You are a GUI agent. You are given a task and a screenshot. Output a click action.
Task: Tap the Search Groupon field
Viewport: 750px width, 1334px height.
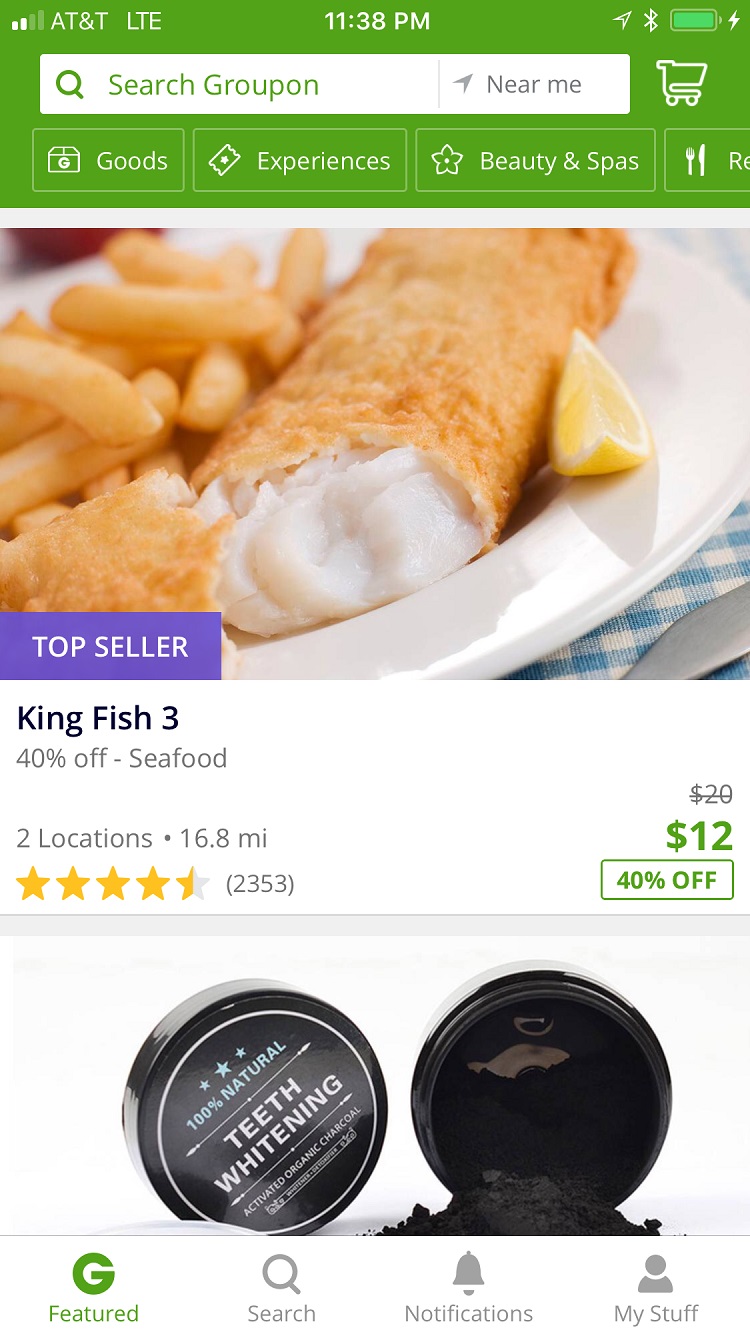(239, 84)
